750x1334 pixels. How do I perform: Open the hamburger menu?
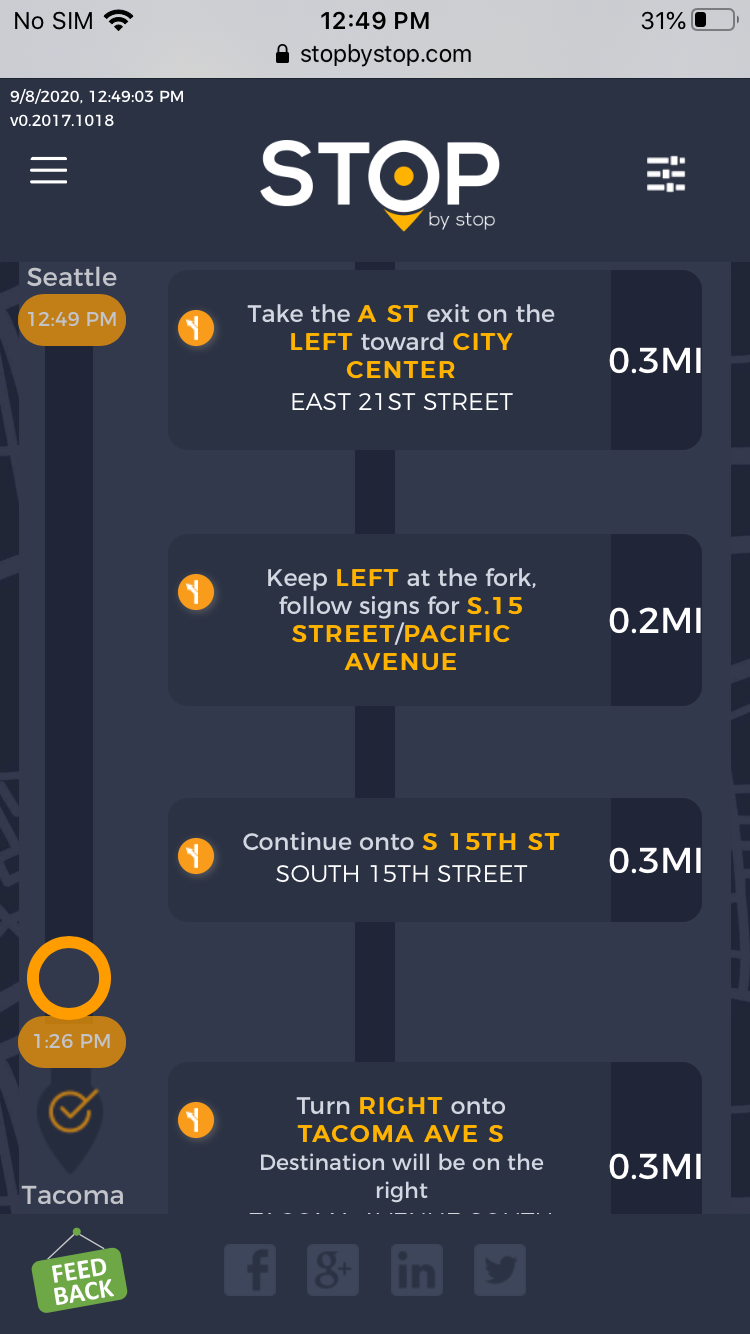click(x=48, y=171)
